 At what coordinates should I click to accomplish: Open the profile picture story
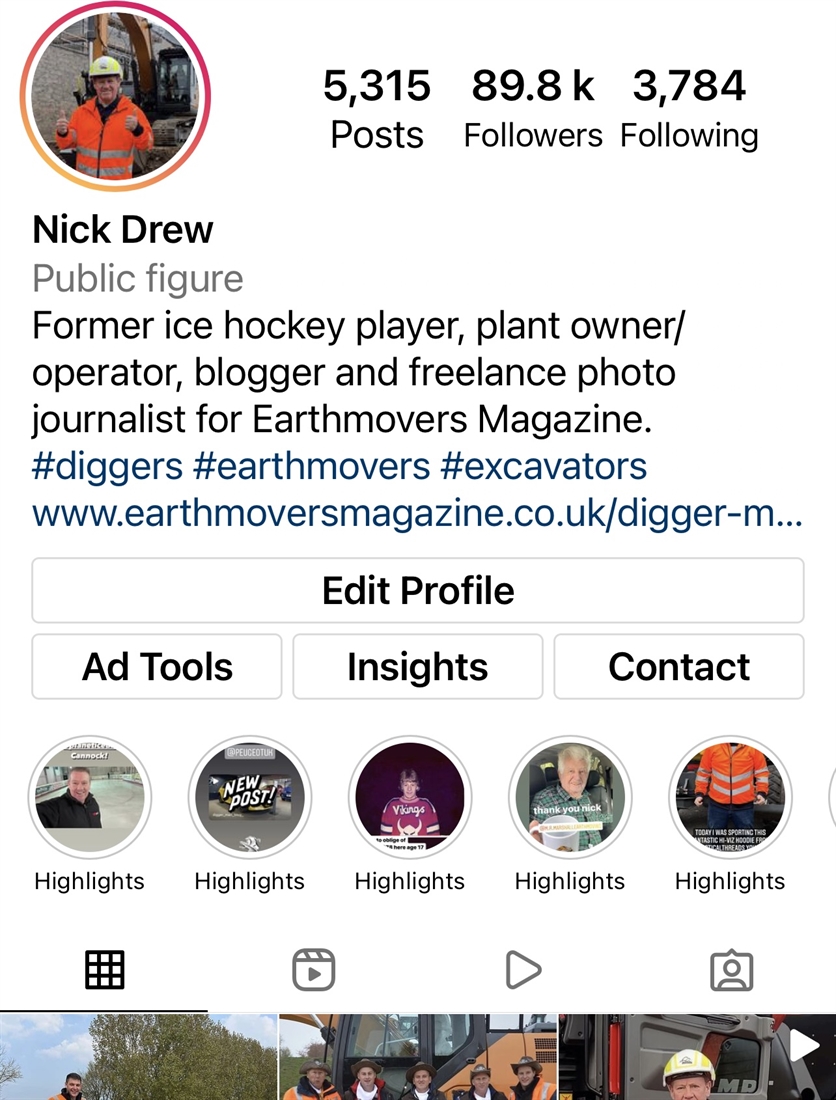point(115,96)
